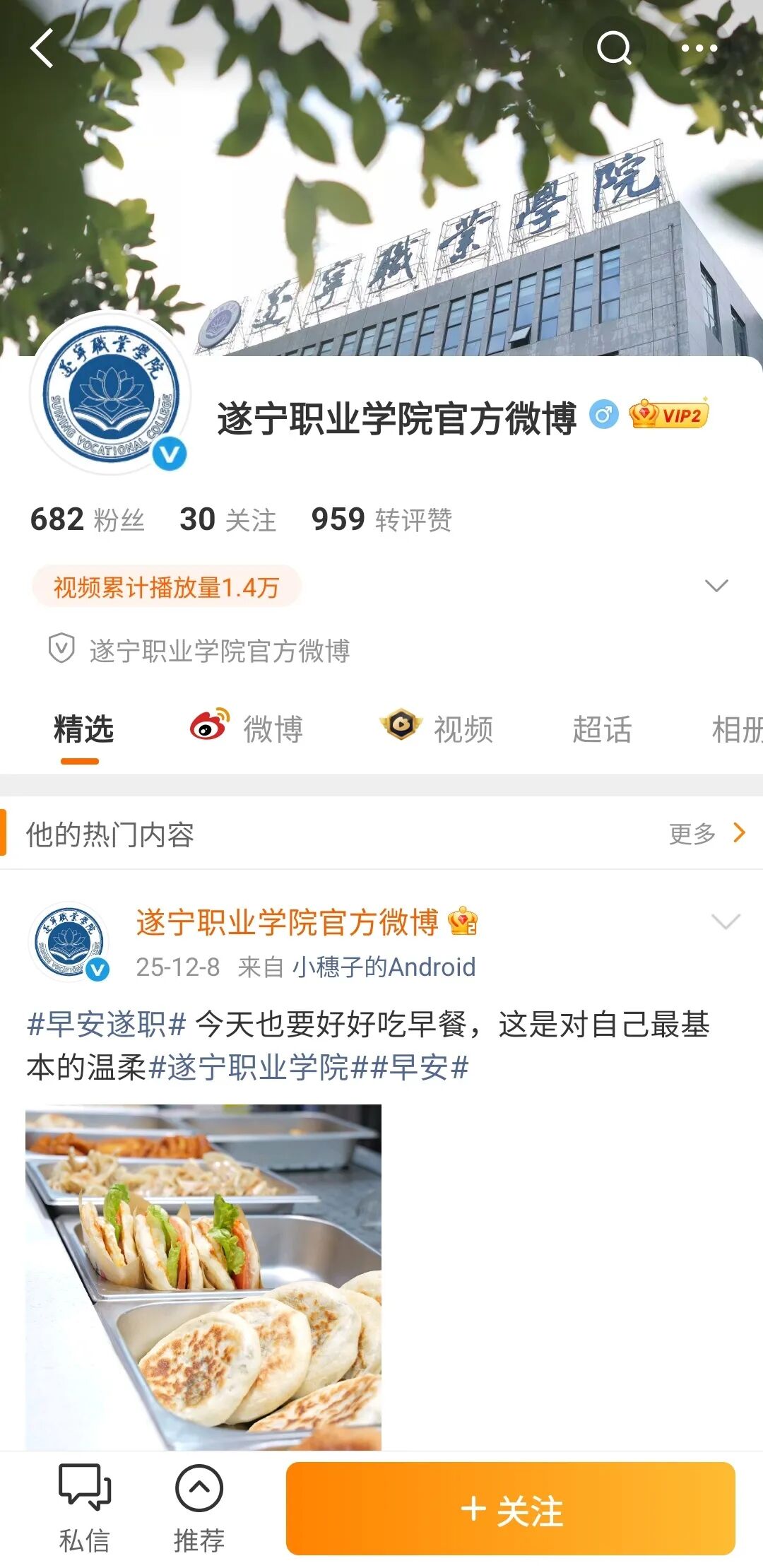
Task: Open search on this profile
Action: (613, 48)
